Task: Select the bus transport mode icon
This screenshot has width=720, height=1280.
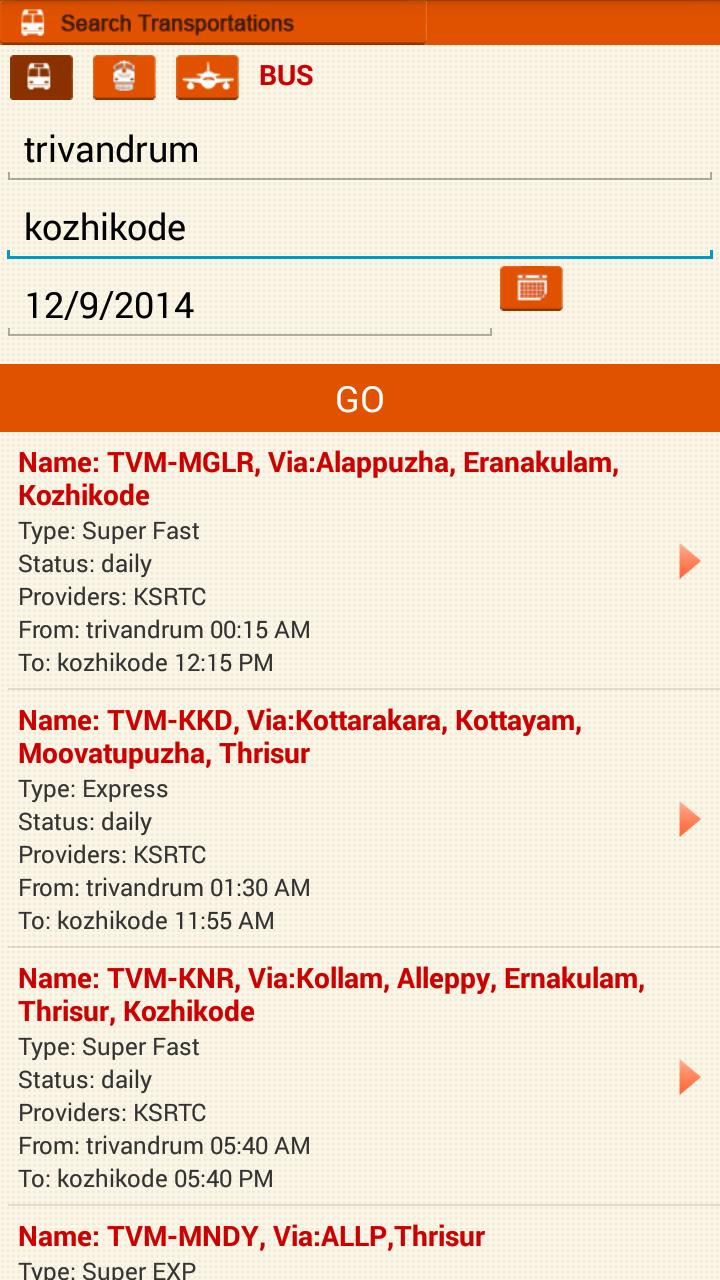Action: 41,77
